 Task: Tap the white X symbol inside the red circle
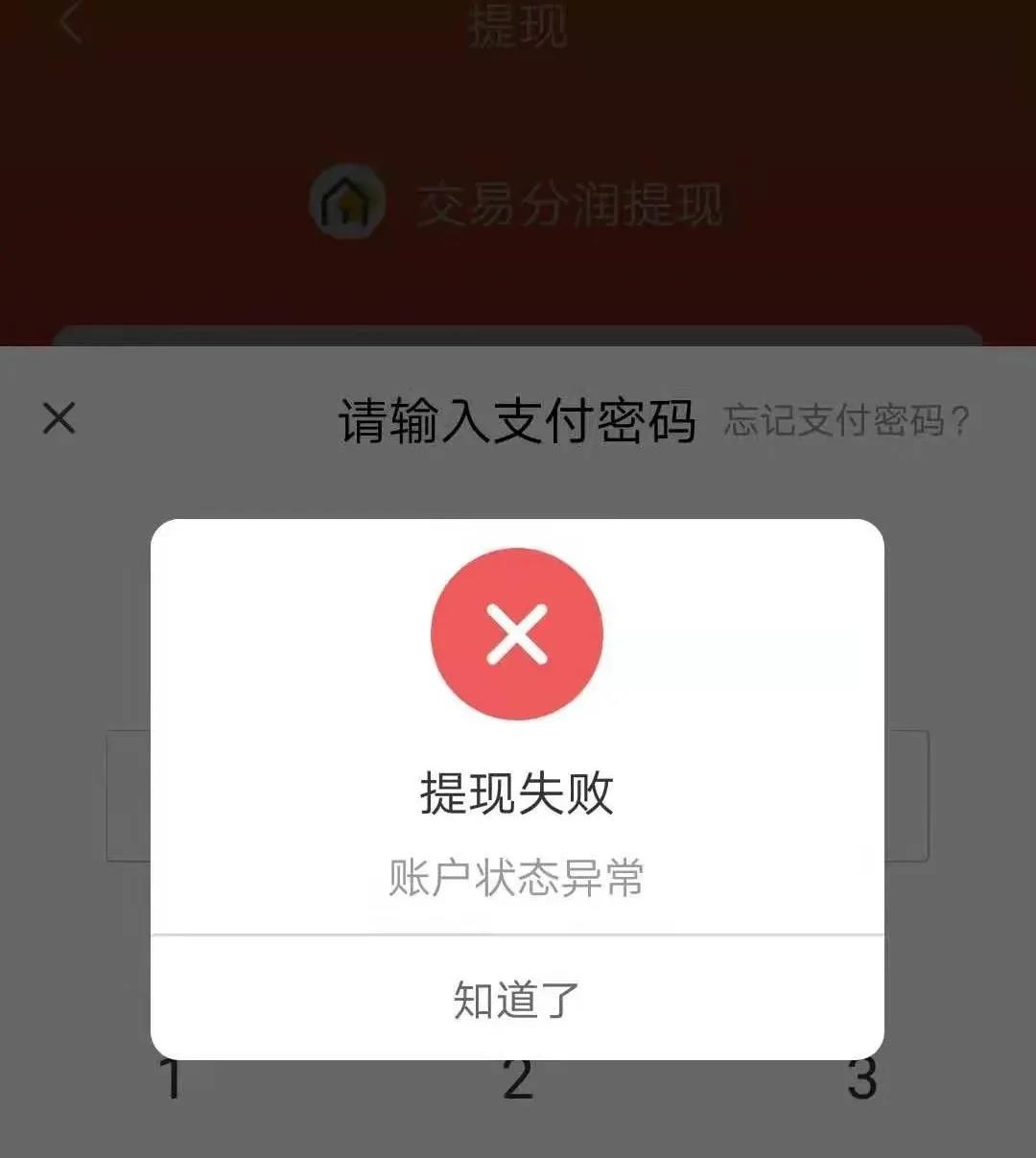point(518,633)
